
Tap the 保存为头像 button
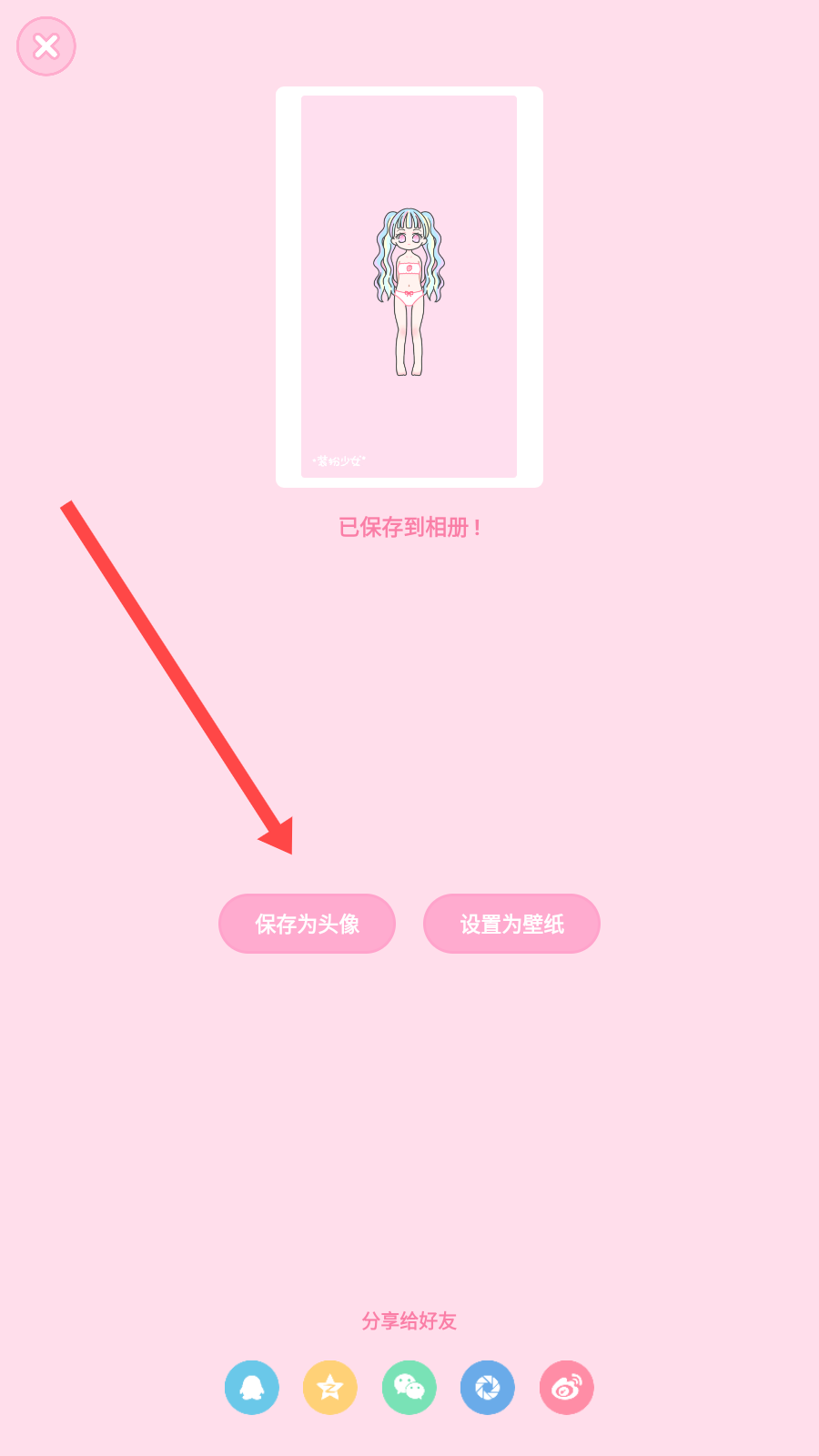307,924
